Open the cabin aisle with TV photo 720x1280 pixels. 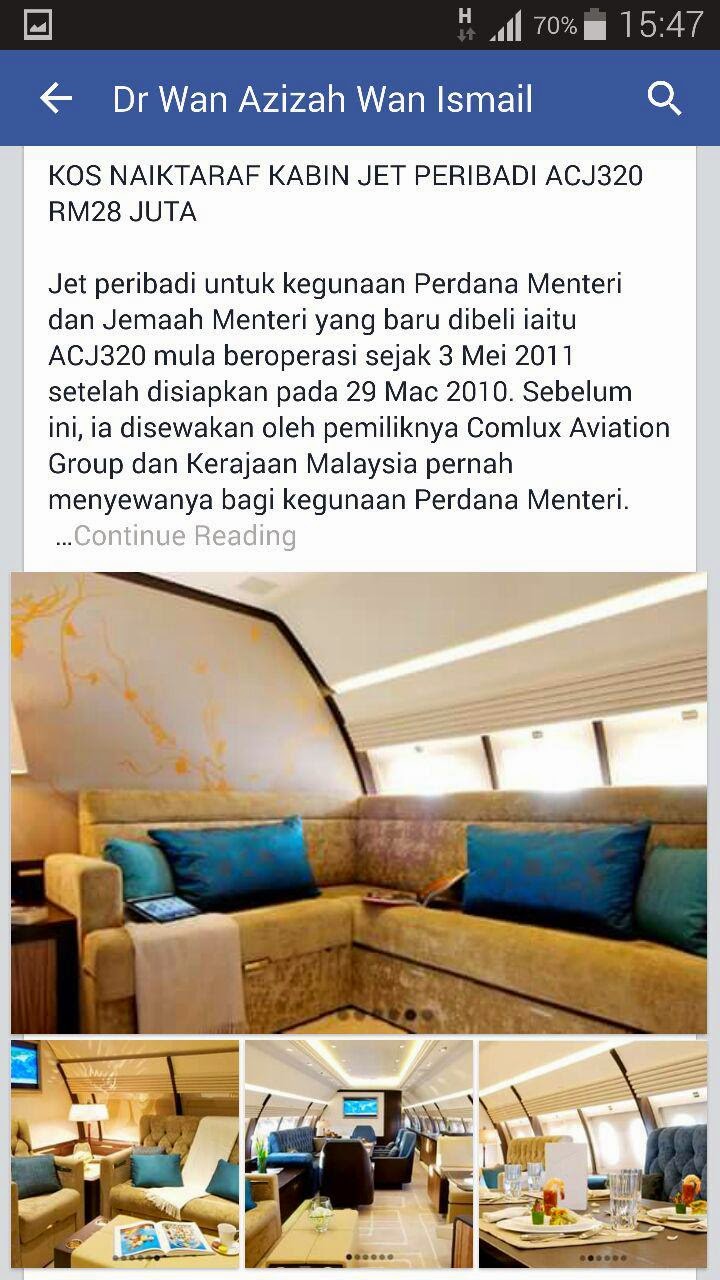359,1154
